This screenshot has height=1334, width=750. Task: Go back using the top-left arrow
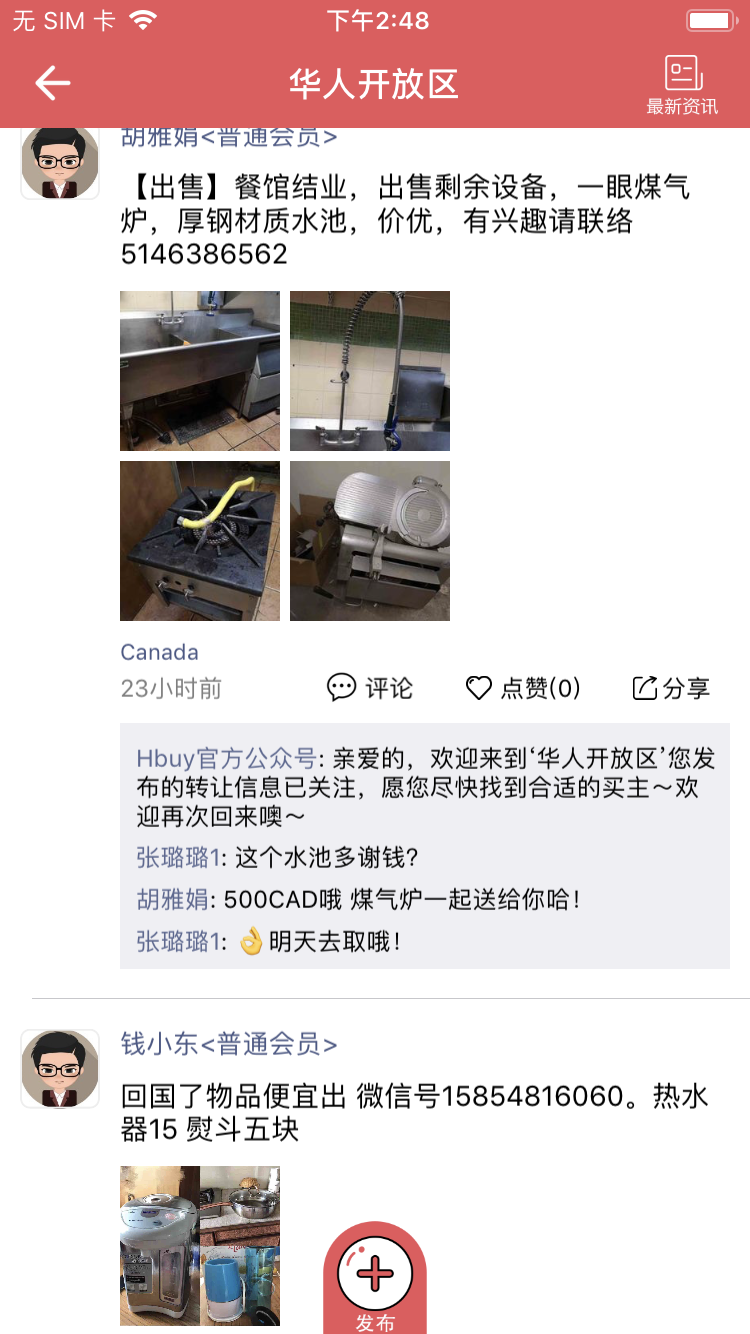click(x=52, y=83)
